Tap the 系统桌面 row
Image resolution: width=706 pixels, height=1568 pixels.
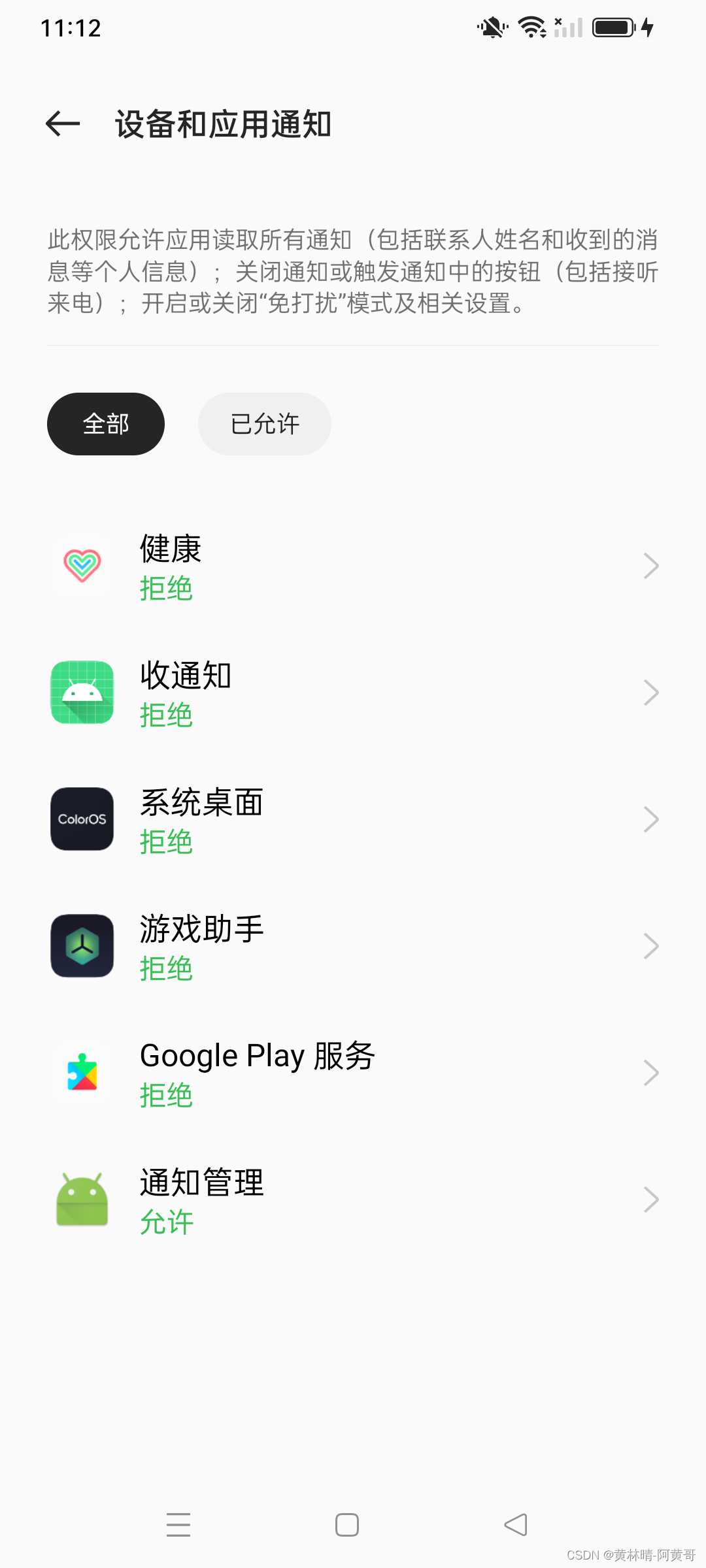tap(353, 819)
